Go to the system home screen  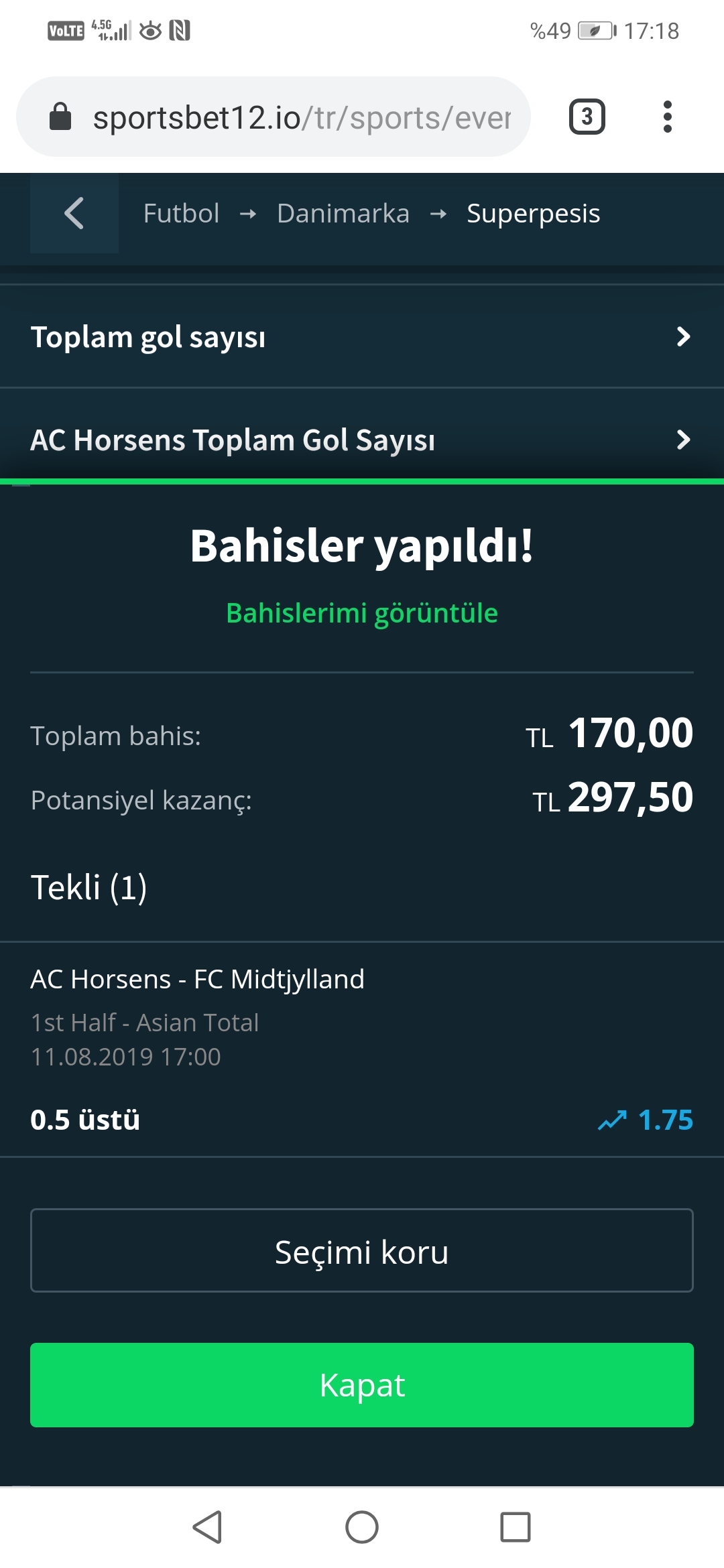(362, 1527)
